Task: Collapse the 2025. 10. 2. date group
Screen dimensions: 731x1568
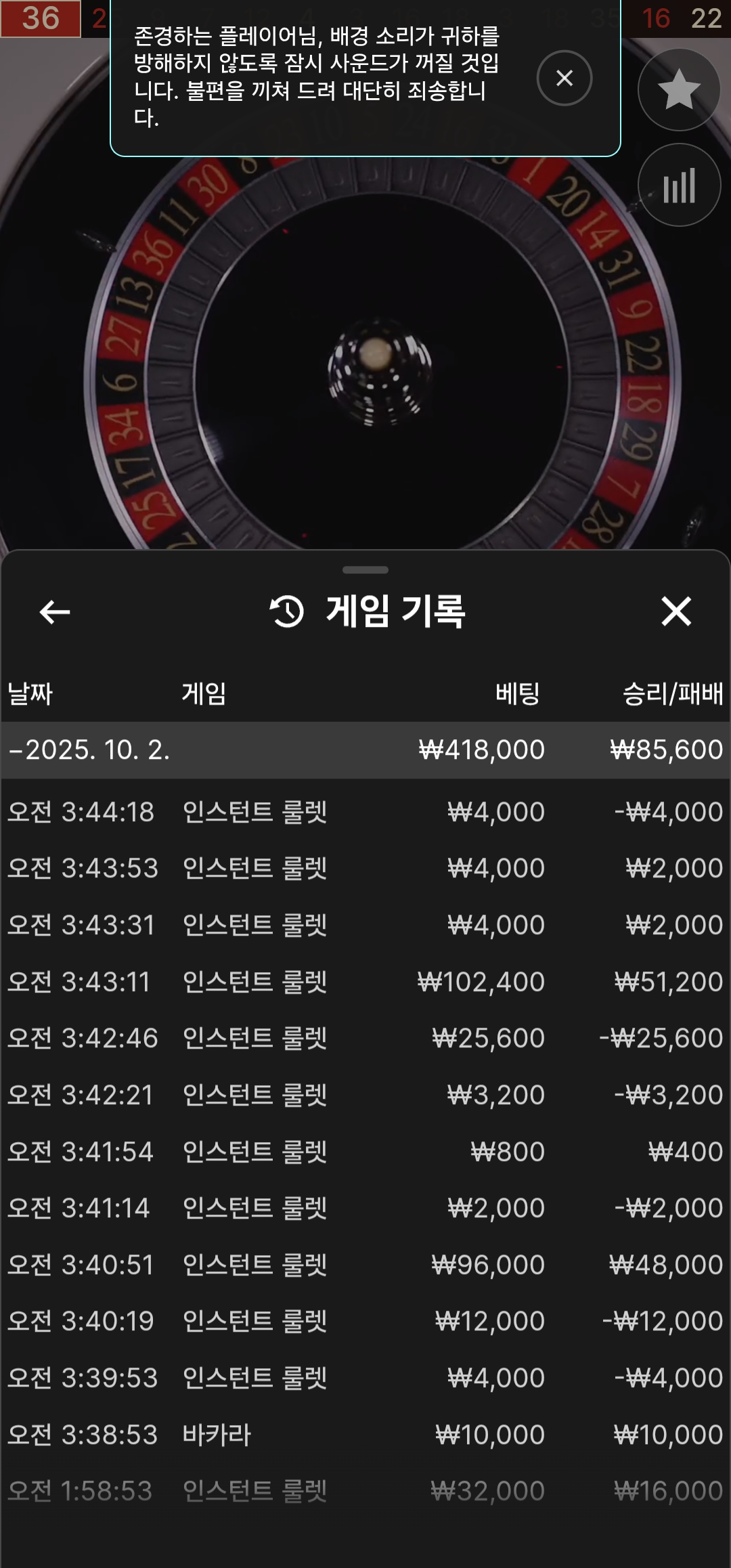Action: pos(365,750)
